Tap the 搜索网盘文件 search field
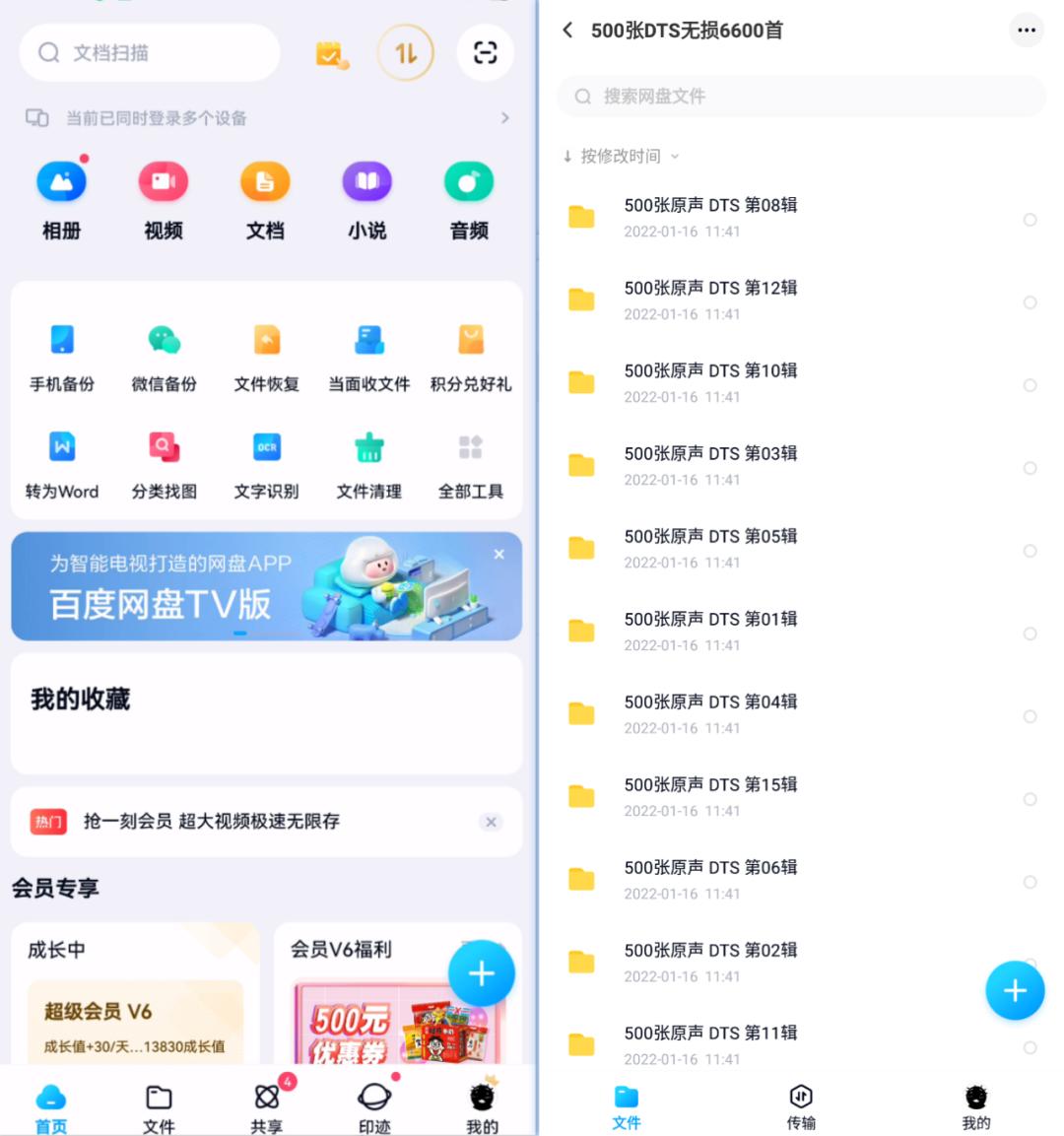Screen dimensions: 1064x1136 [x=801, y=96]
